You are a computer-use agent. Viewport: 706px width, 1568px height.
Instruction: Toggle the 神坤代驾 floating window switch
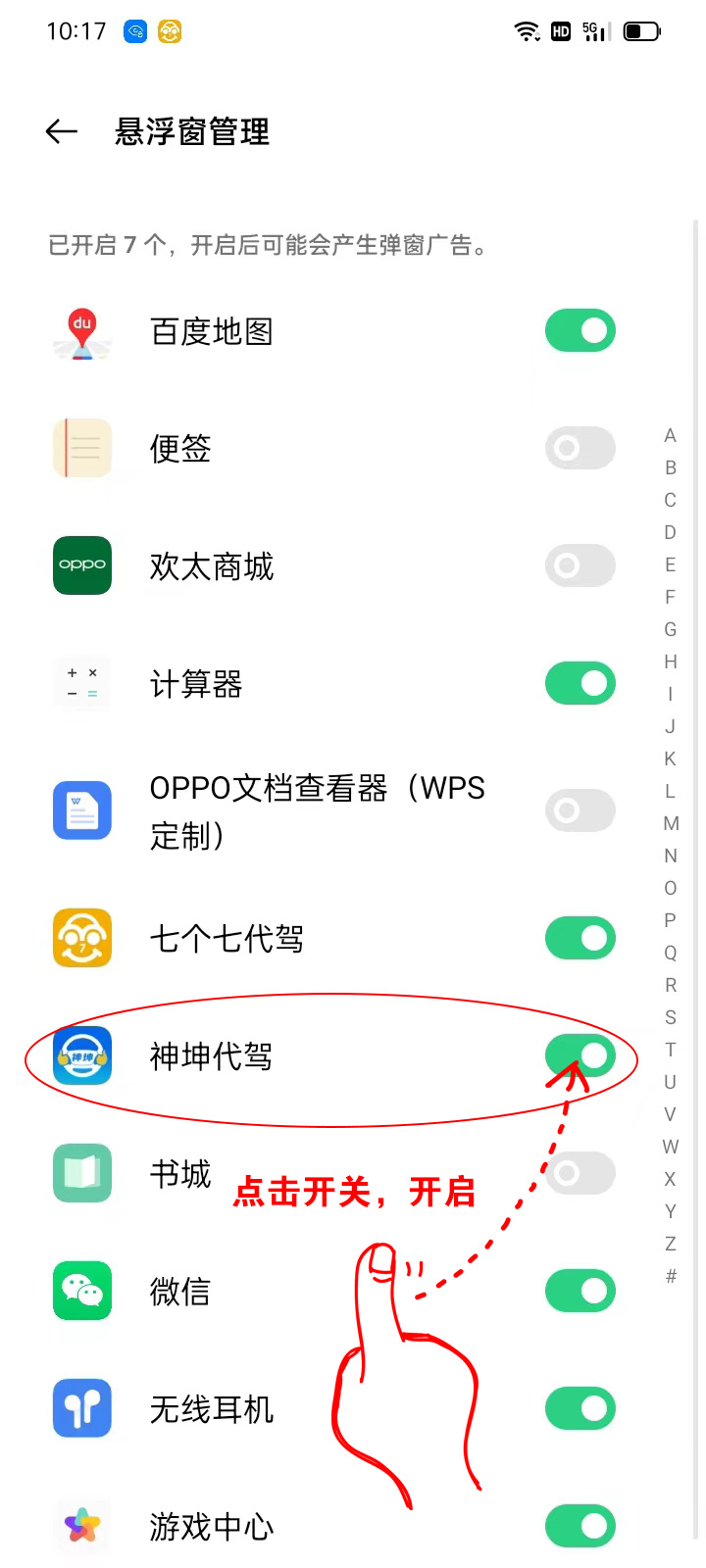(x=580, y=1056)
